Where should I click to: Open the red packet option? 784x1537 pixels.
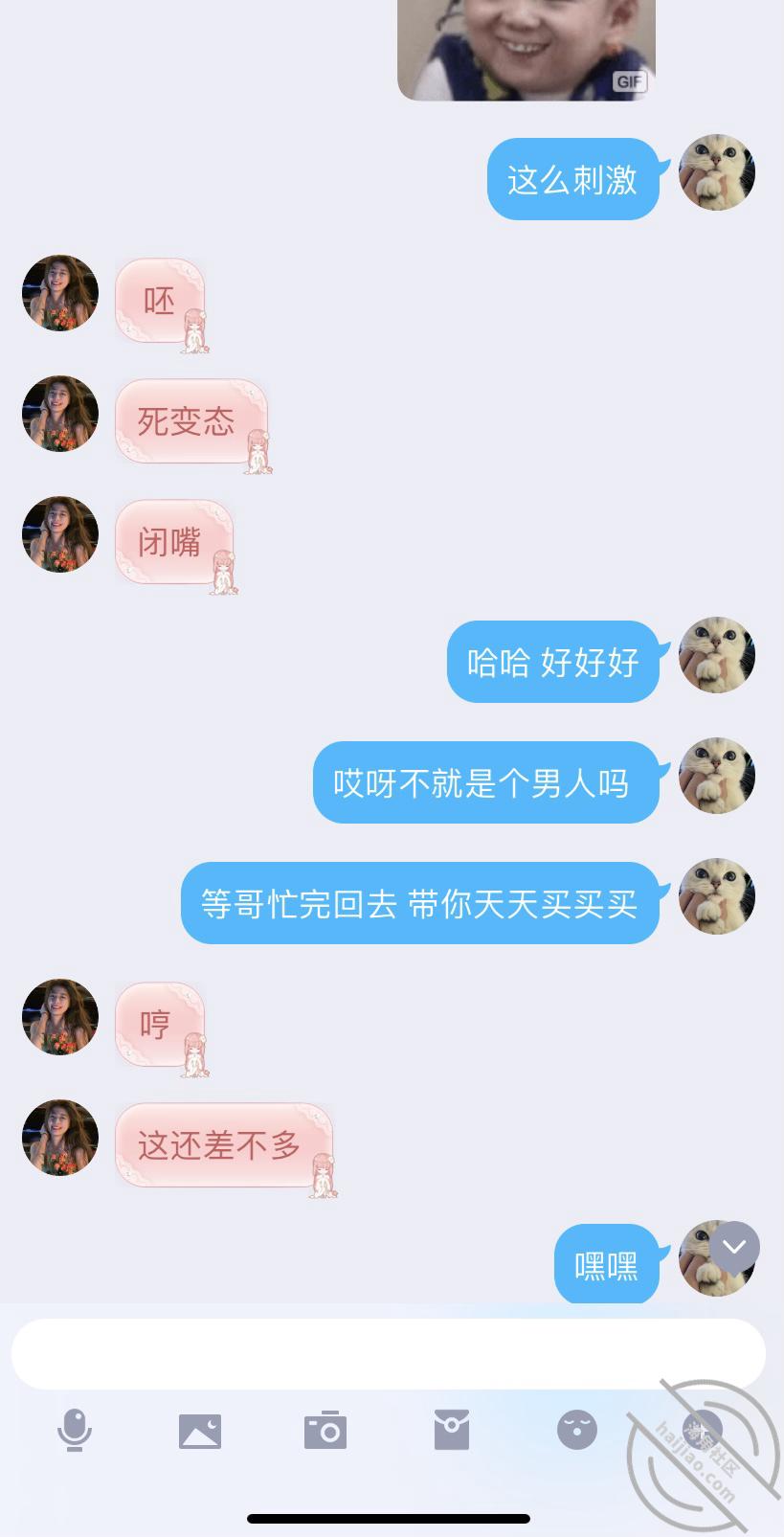pos(452,1431)
